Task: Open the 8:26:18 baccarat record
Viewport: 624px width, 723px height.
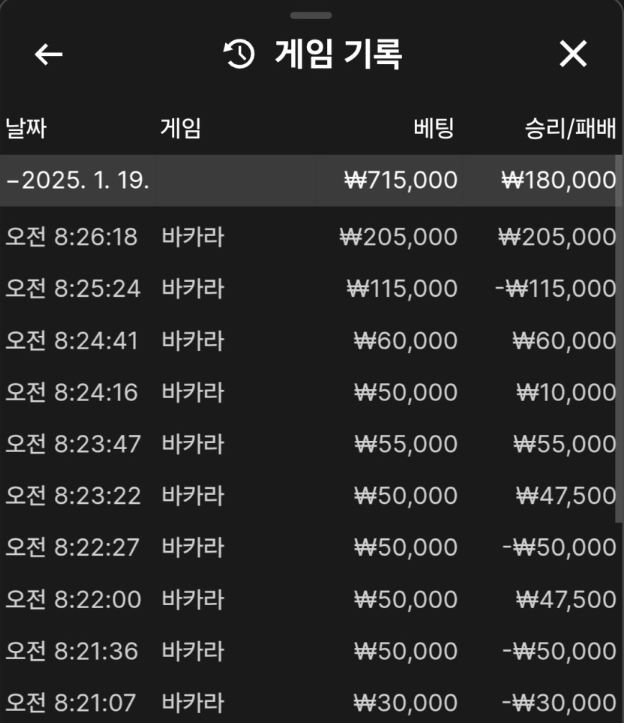Action: tap(310, 237)
